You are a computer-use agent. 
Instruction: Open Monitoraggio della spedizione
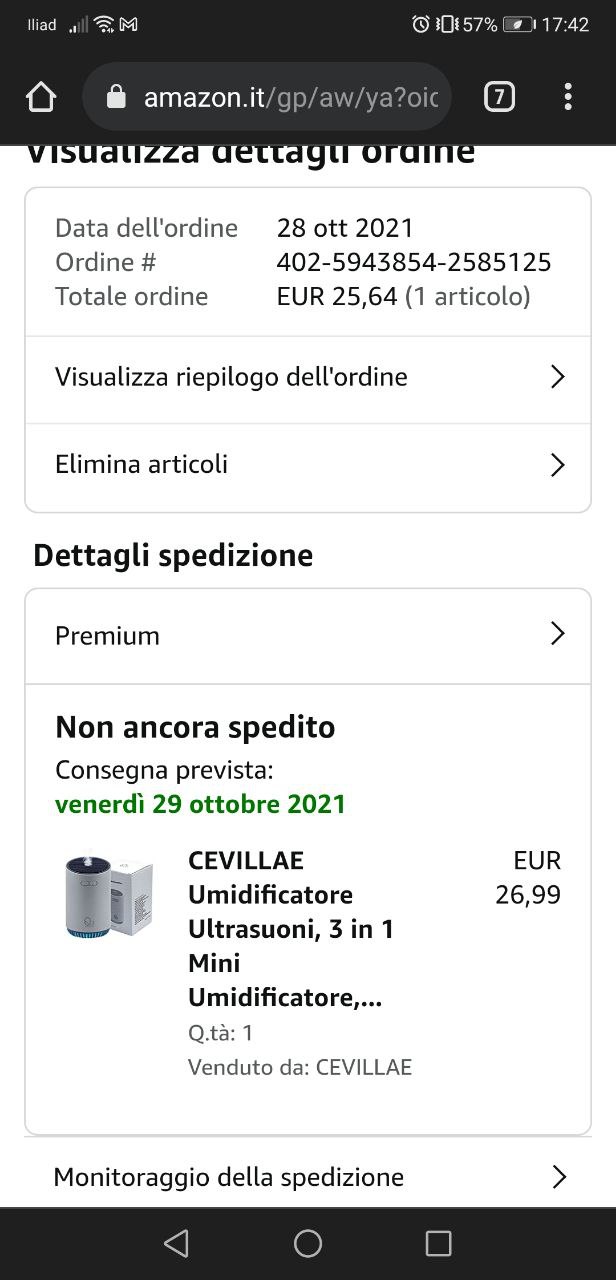click(308, 1177)
